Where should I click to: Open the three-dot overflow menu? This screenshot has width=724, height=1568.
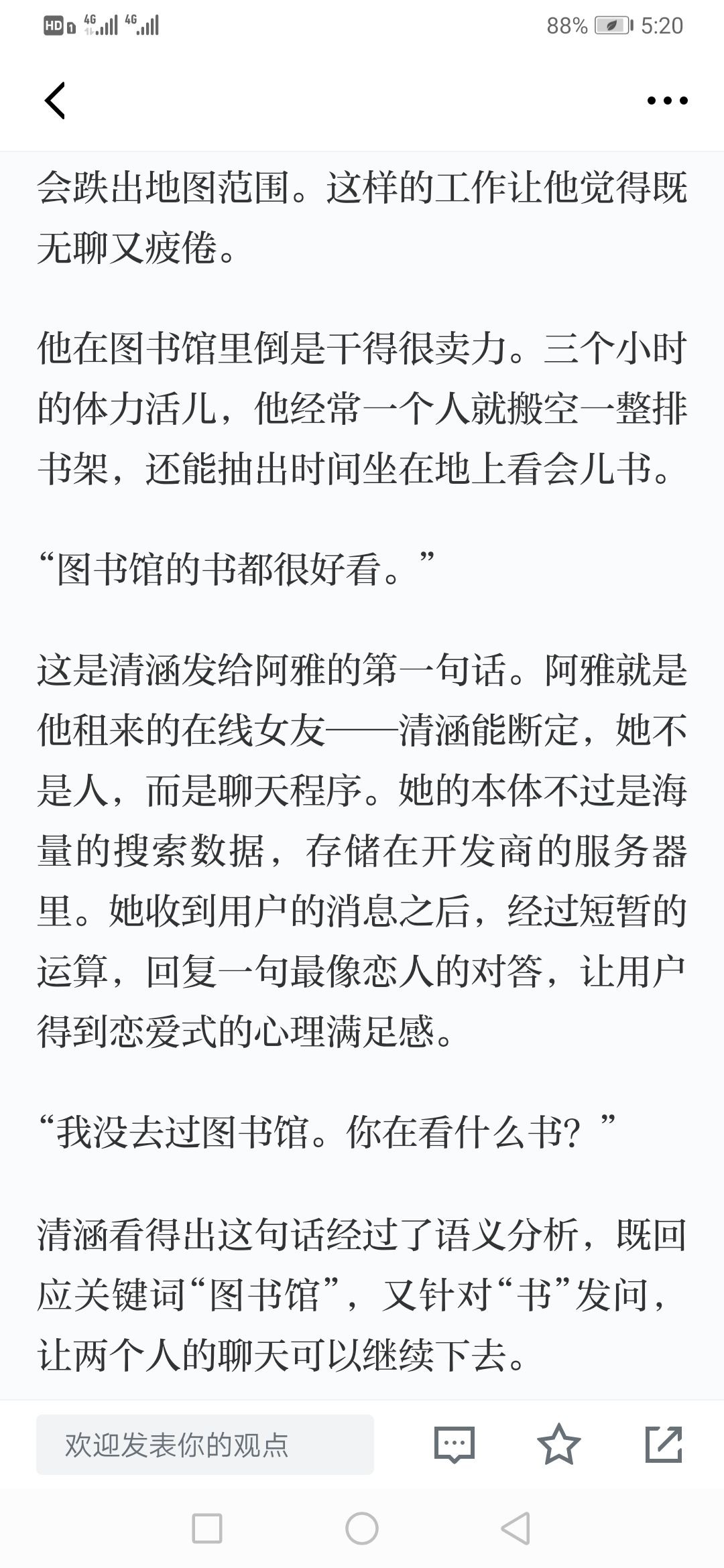click(x=667, y=101)
